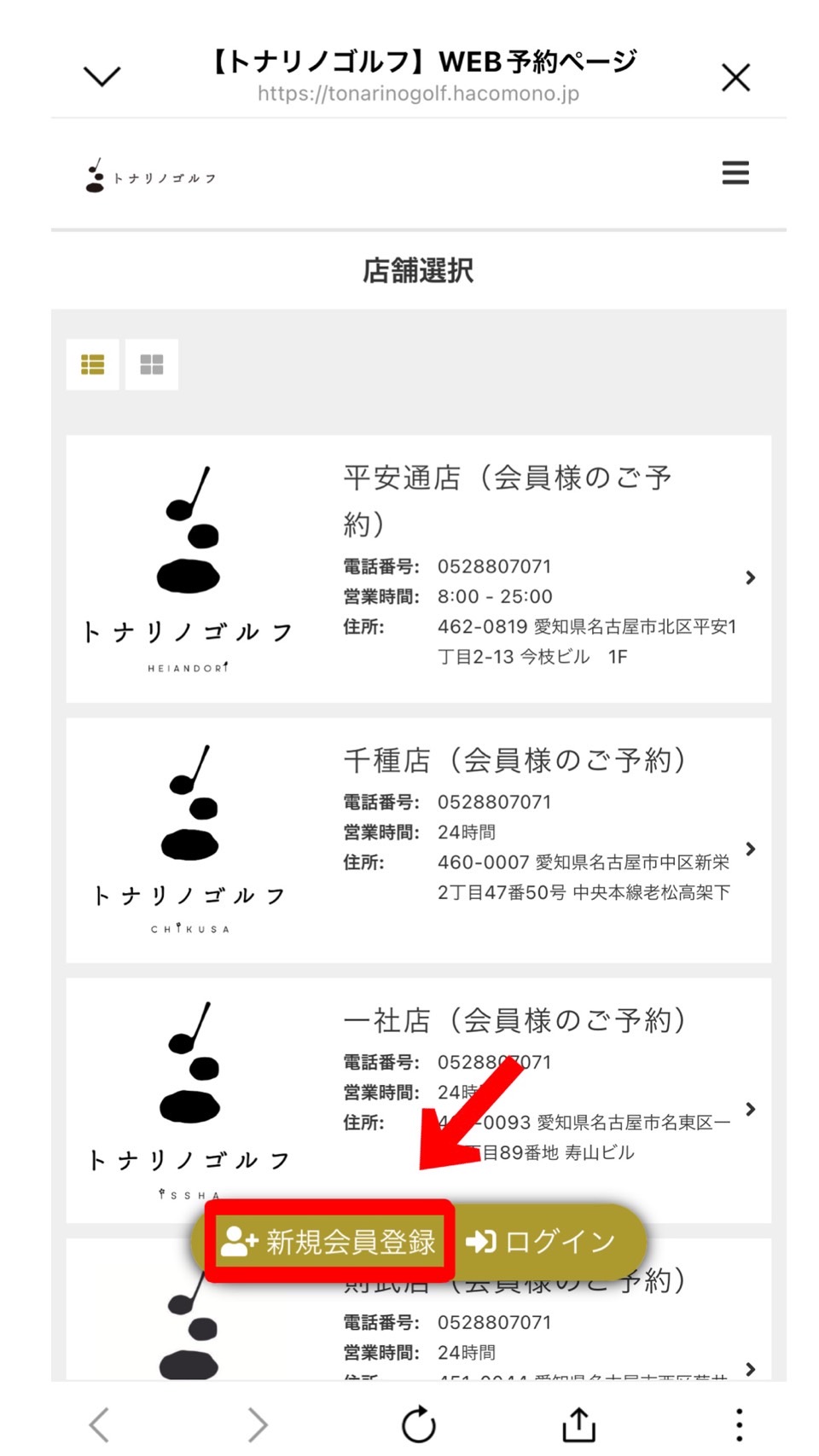This screenshot has width=819, height=1456.
Task: Go back in the browser toolbar
Action: (101, 1424)
